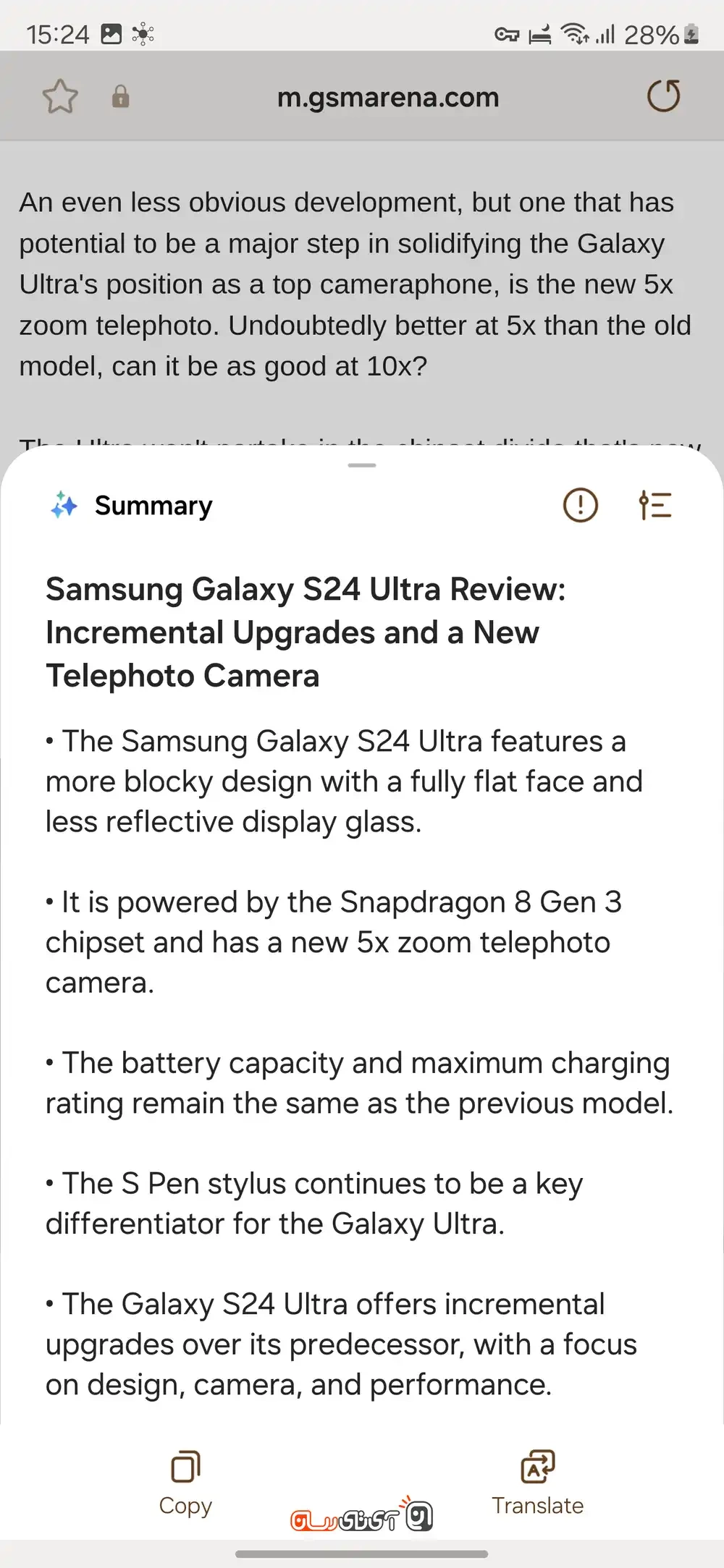This screenshot has height=1568, width=724.
Task: Bookmark this page with the star icon
Action: [x=59, y=96]
